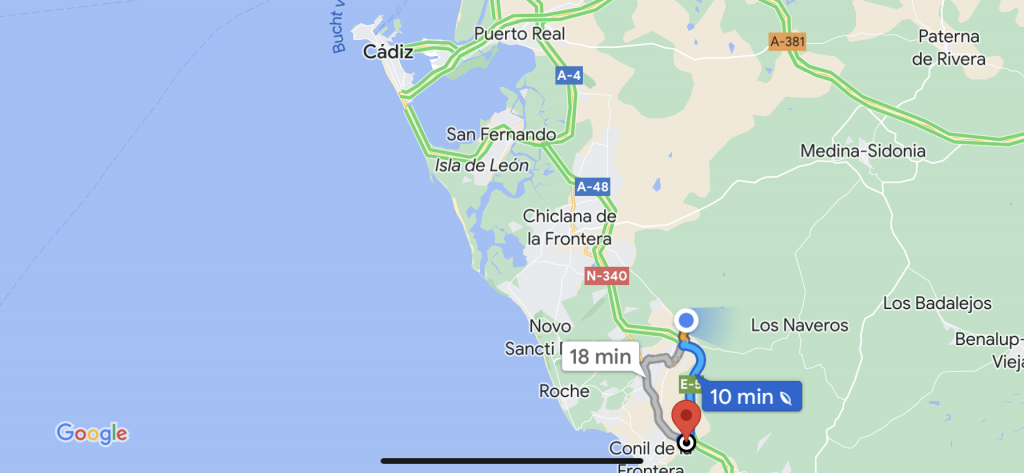Viewport: 1024px width, 473px height.
Task: Tap the blue current location dot
Action: point(687,320)
